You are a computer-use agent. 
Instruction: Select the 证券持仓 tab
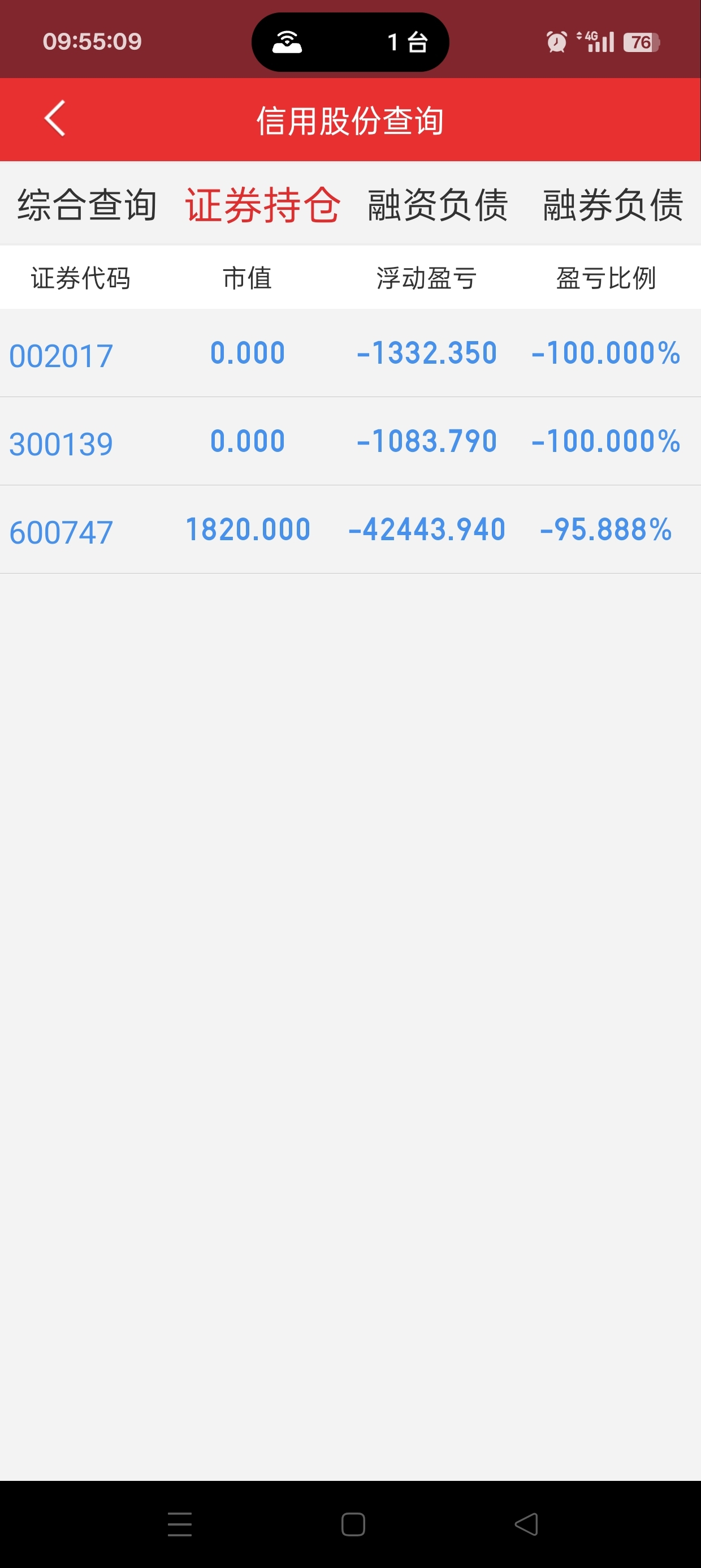click(x=262, y=205)
